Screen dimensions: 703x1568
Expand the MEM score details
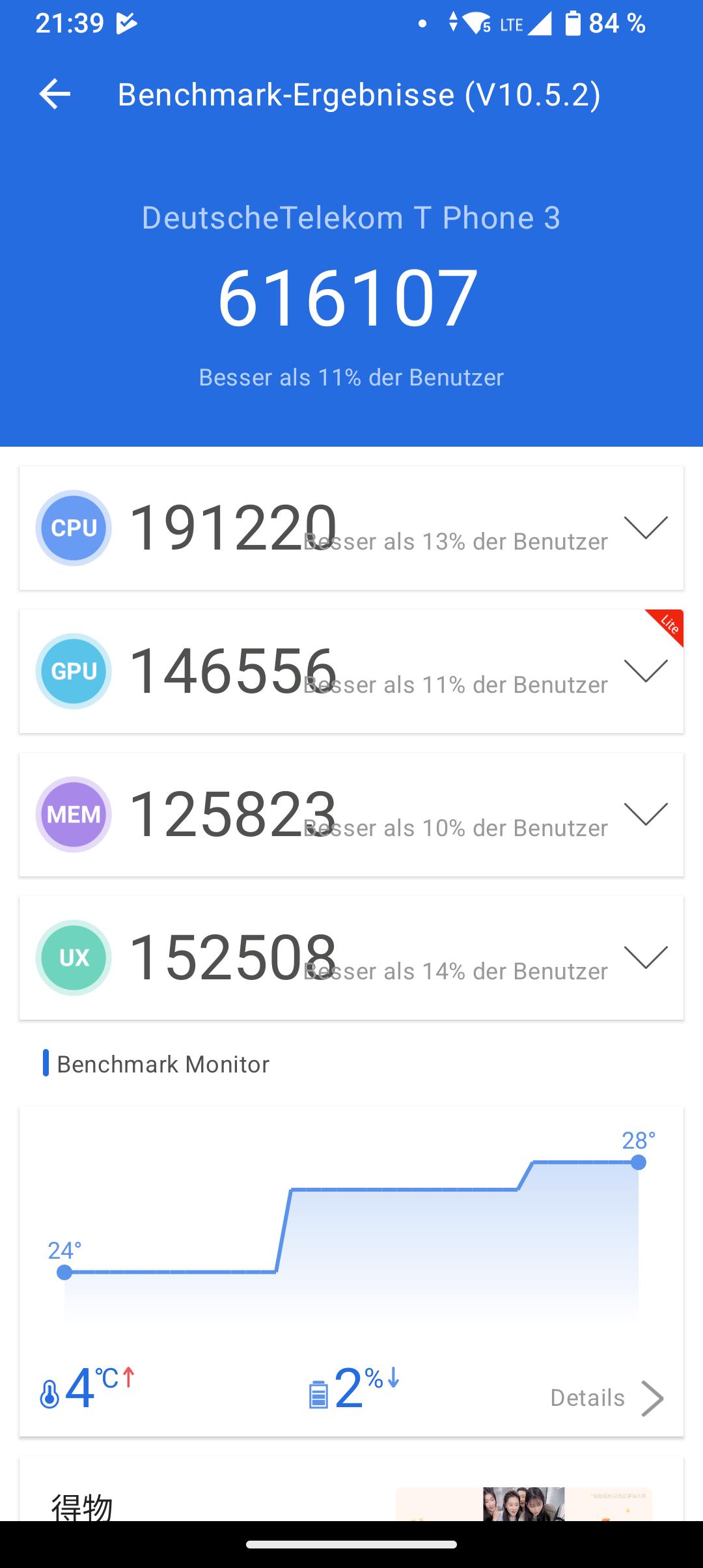click(x=645, y=814)
